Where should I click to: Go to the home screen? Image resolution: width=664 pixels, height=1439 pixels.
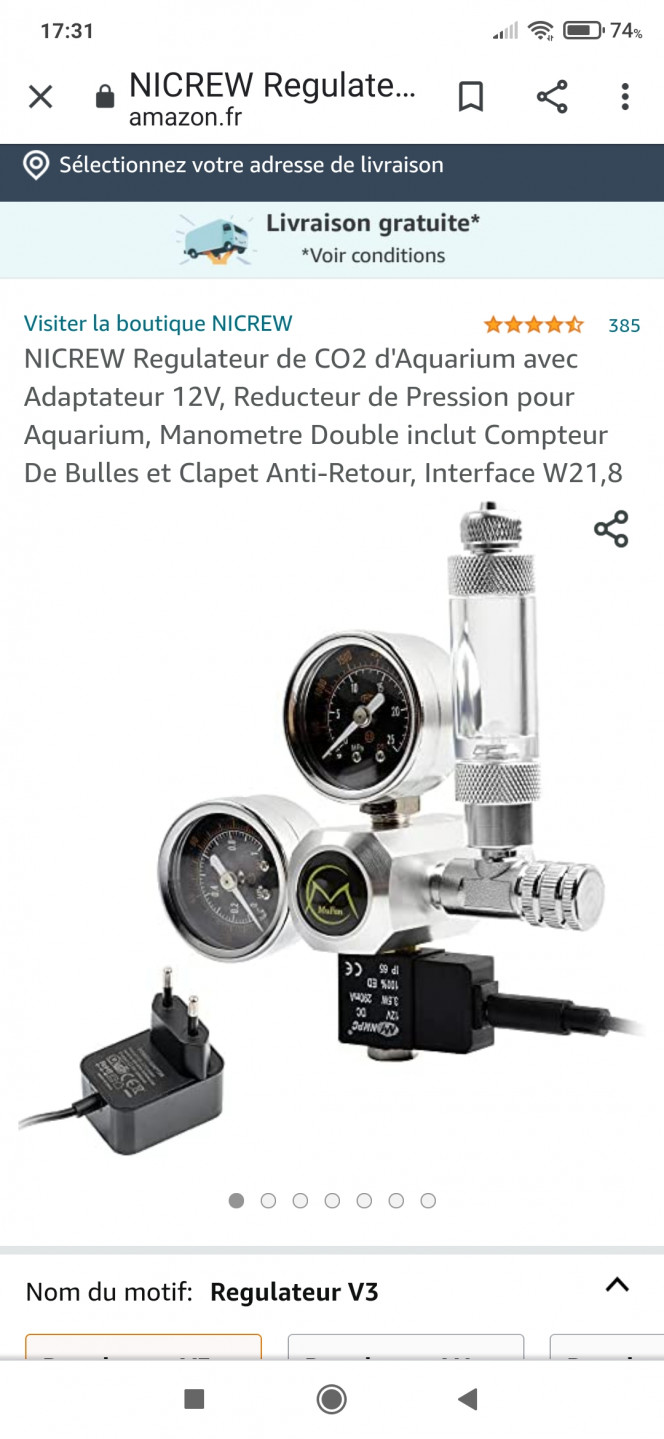tap(331, 1399)
